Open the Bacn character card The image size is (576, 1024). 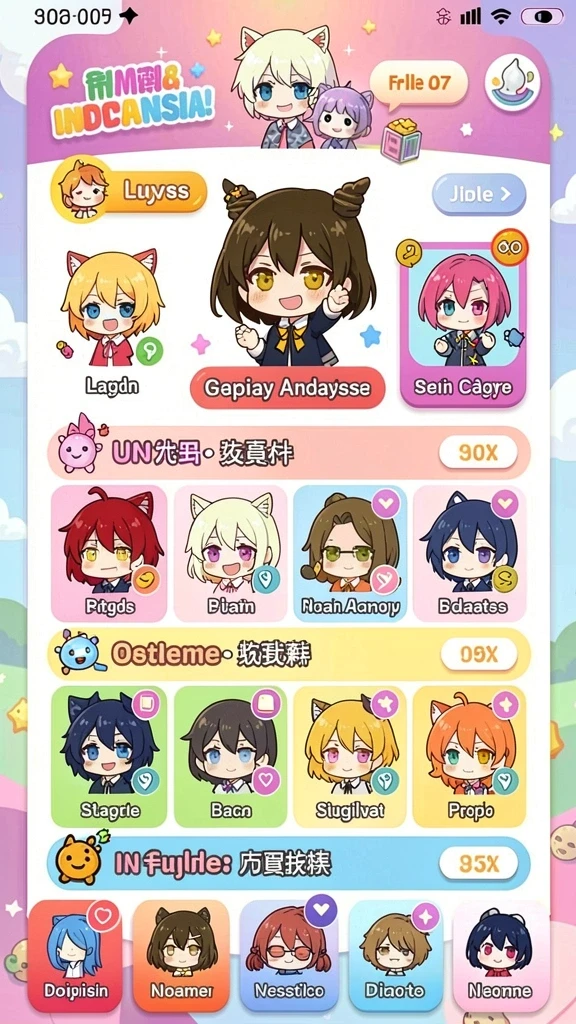[x=231, y=756]
